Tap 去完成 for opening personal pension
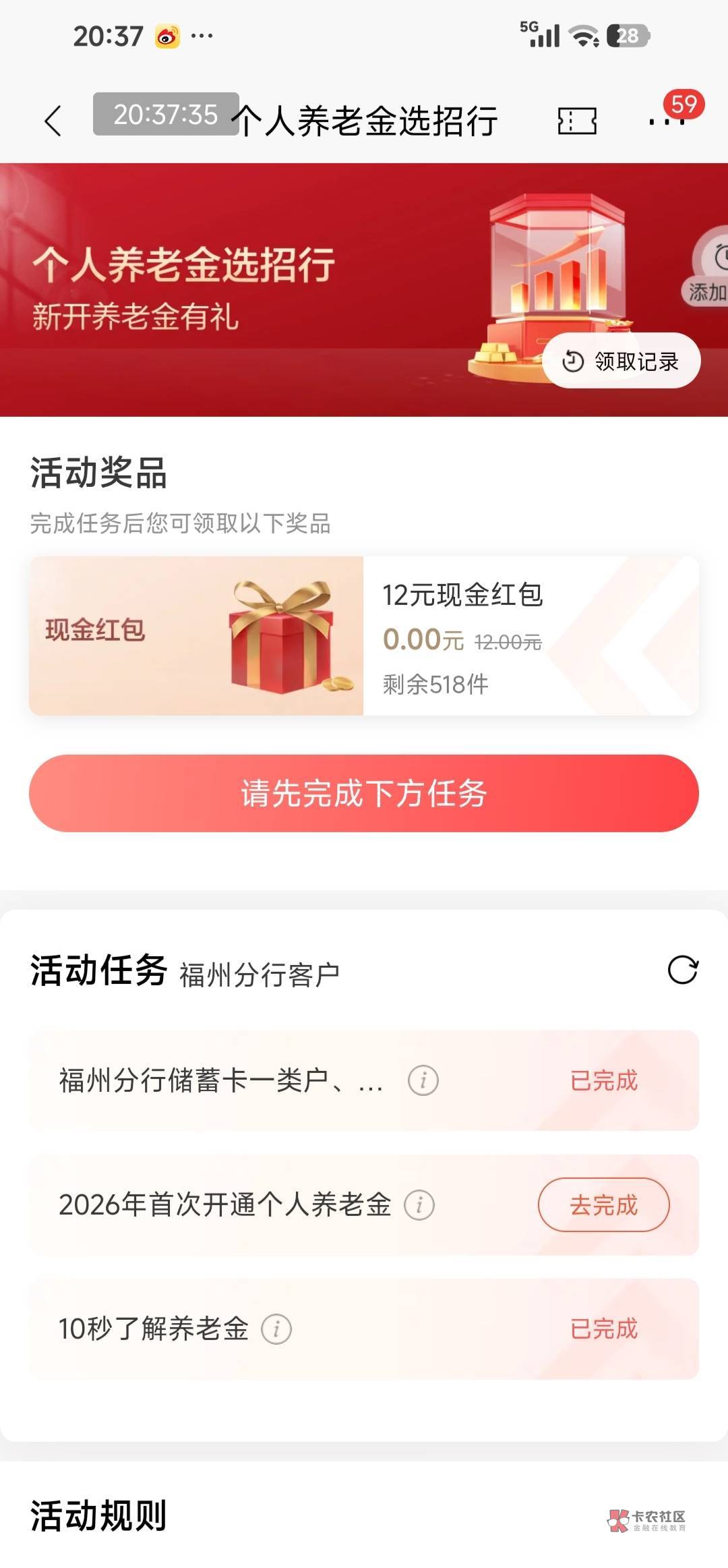Viewport: 728px width, 1568px height. pos(603,1205)
